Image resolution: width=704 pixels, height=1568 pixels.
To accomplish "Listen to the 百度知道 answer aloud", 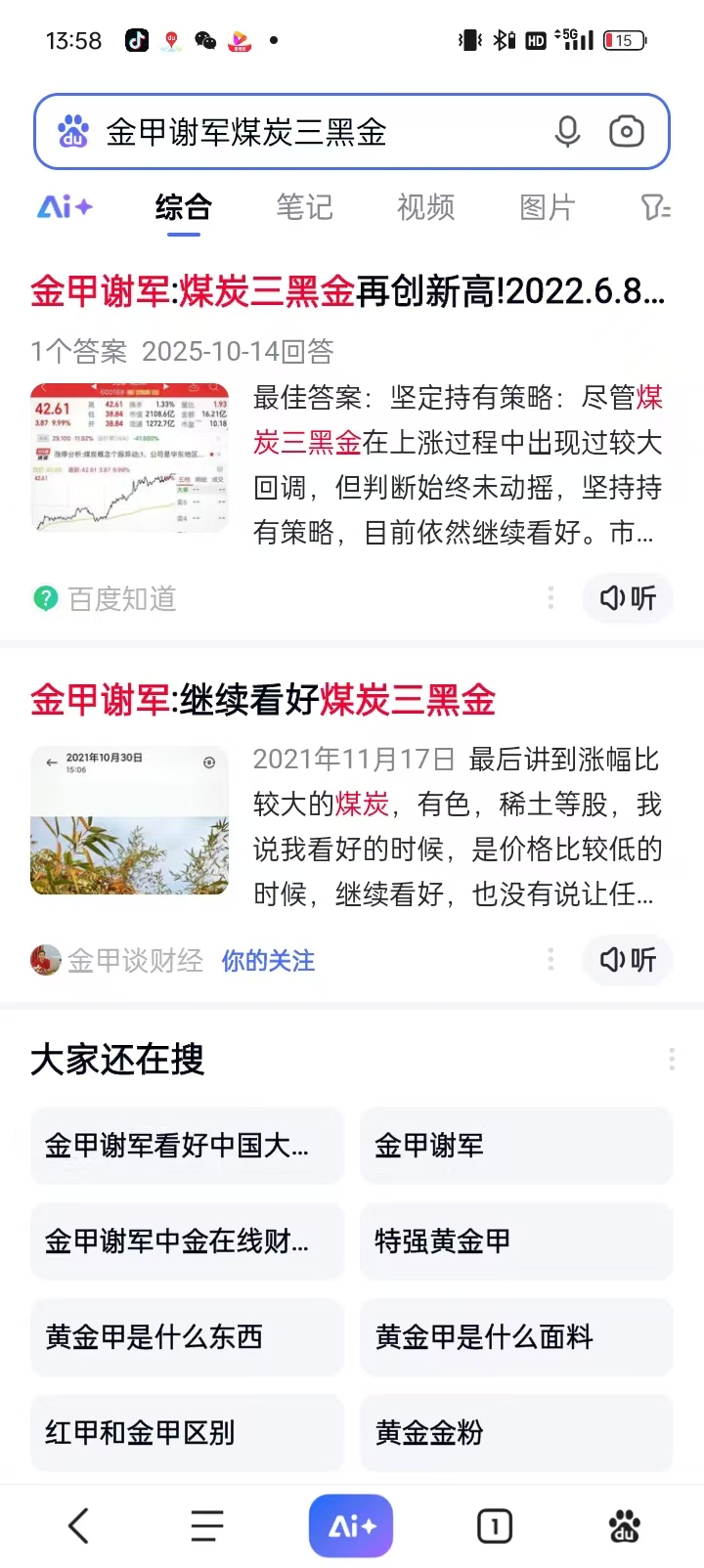I will tap(628, 598).
